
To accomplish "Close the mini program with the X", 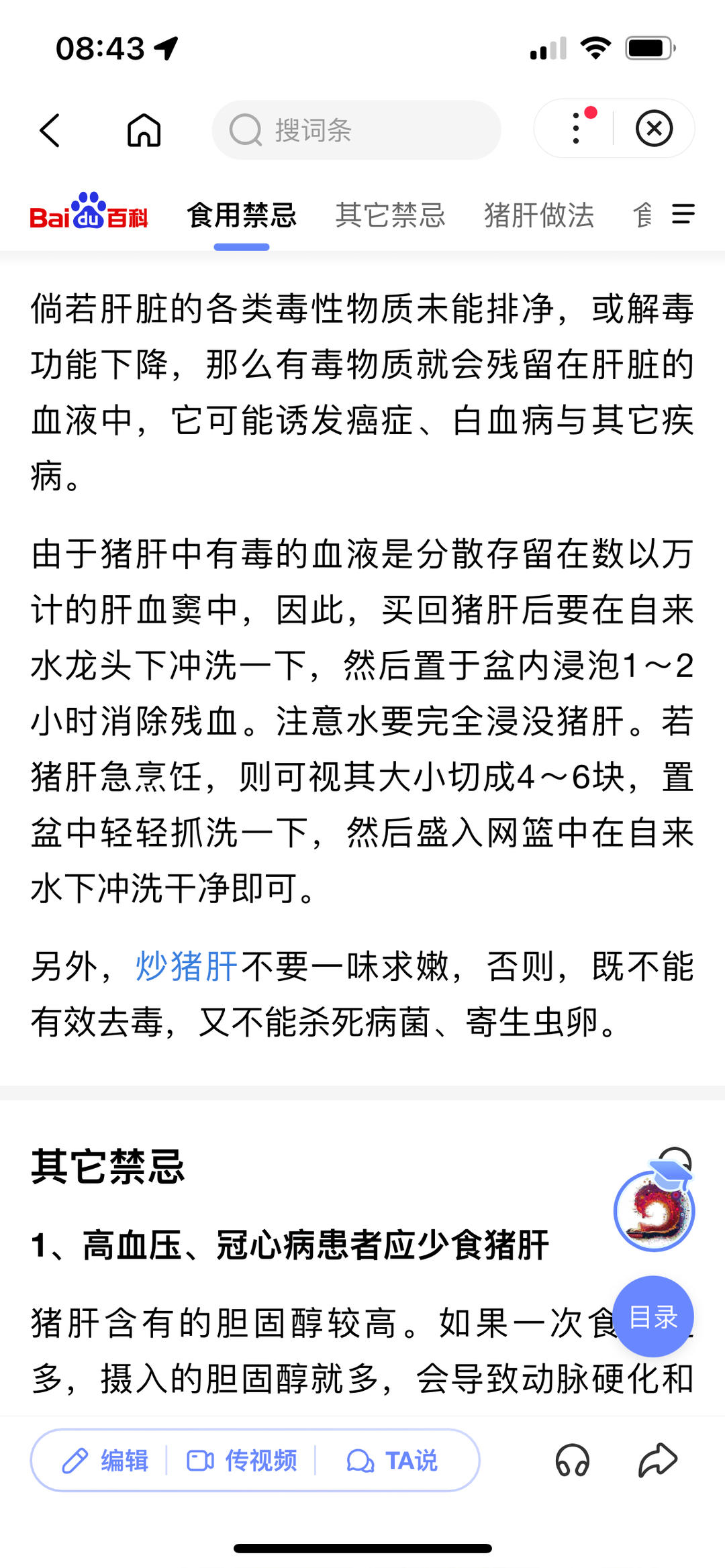I will 654,128.
